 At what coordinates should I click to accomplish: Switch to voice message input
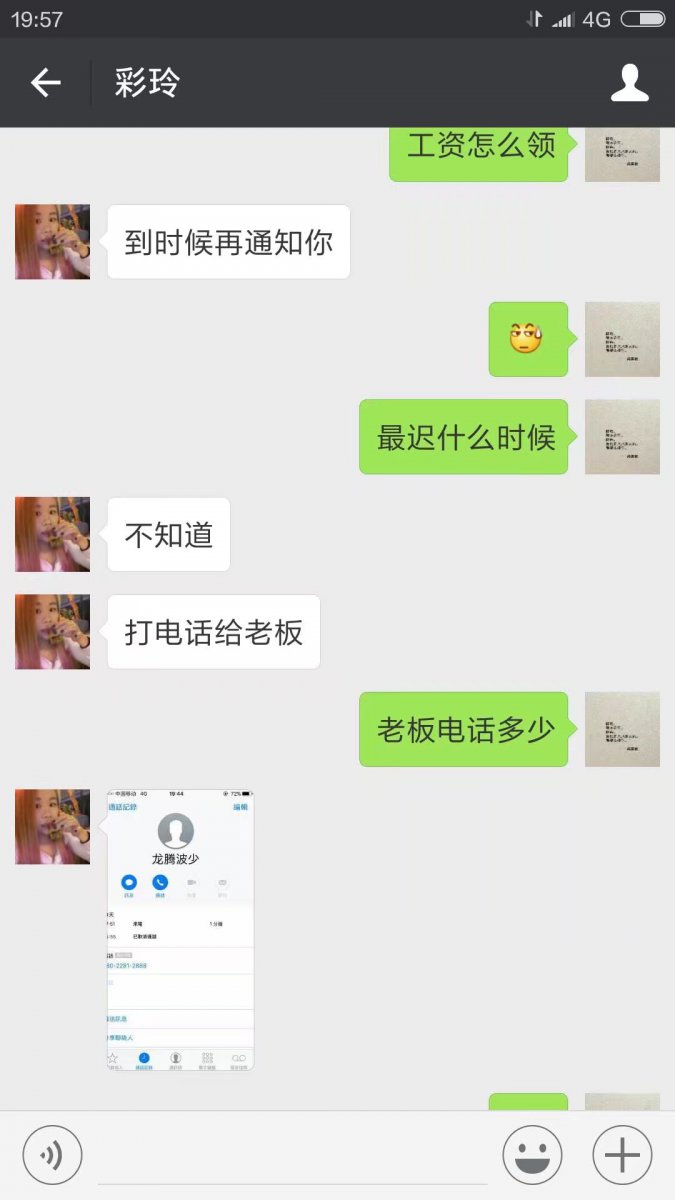coord(52,1155)
